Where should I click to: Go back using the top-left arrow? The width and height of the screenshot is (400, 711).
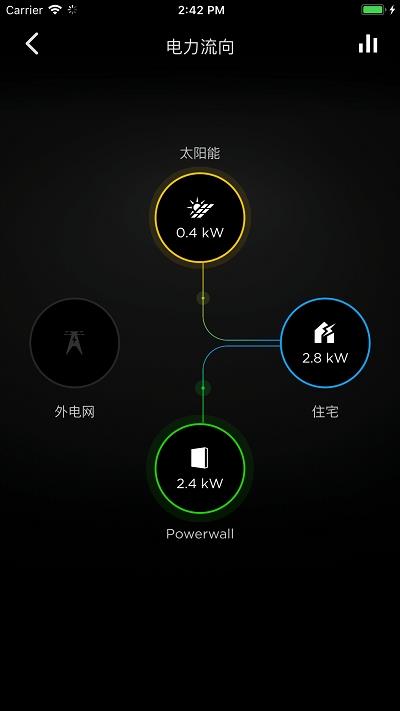tap(32, 44)
